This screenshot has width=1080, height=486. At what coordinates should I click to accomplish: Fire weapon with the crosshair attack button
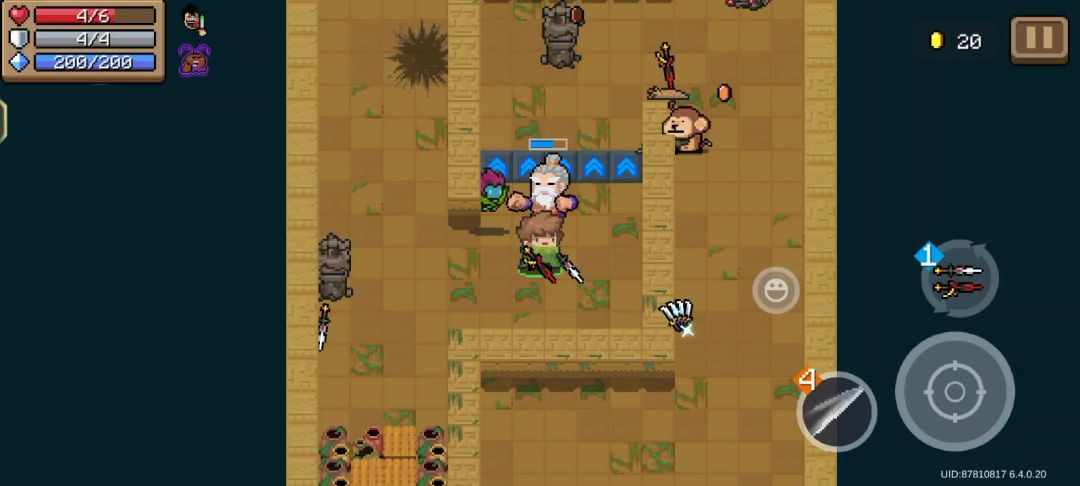(954, 391)
